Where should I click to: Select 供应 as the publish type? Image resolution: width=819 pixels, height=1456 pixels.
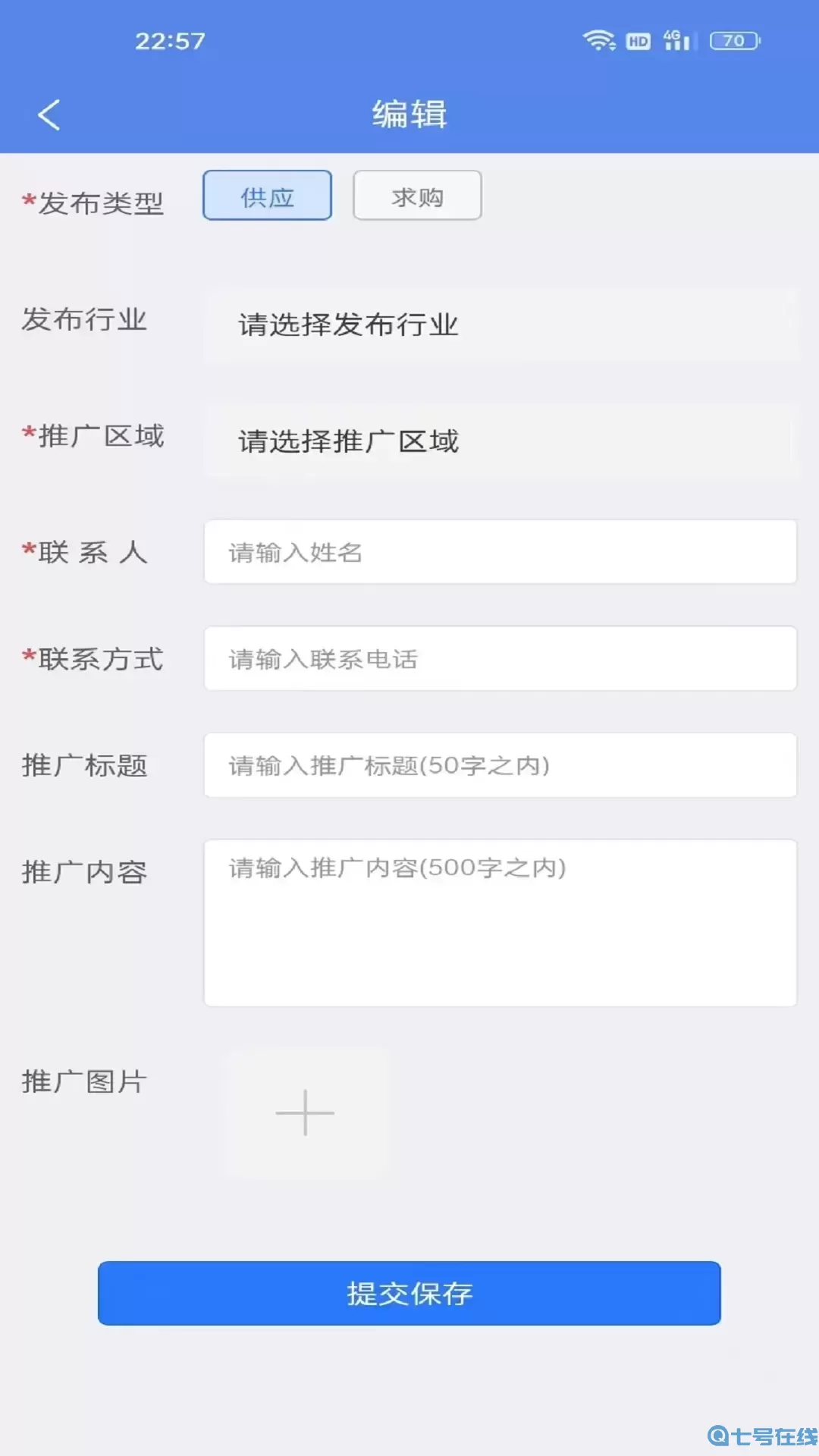click(266, 195)
